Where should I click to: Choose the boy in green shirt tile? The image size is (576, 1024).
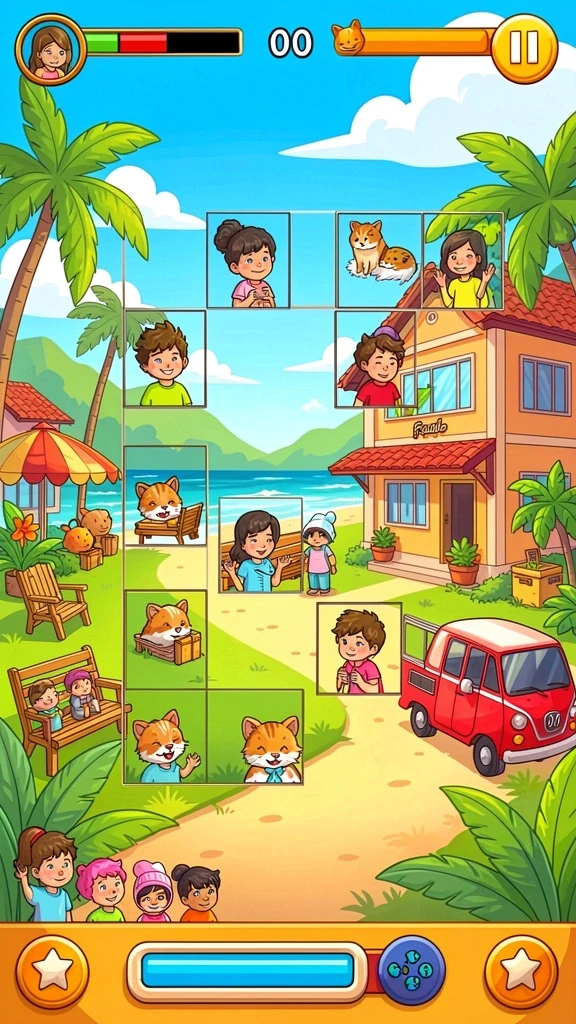(x=165, y=358)
